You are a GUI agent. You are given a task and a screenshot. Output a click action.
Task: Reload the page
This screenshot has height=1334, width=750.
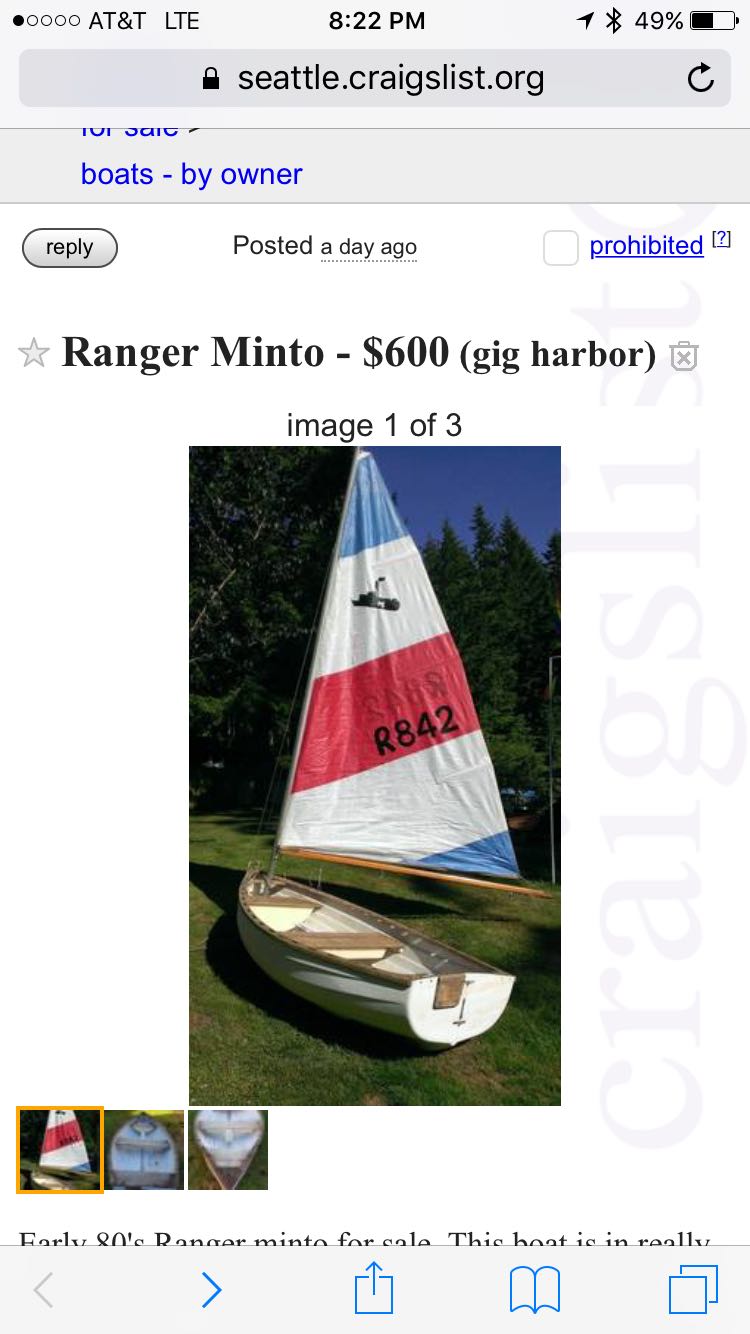click(x=701, y=79)
